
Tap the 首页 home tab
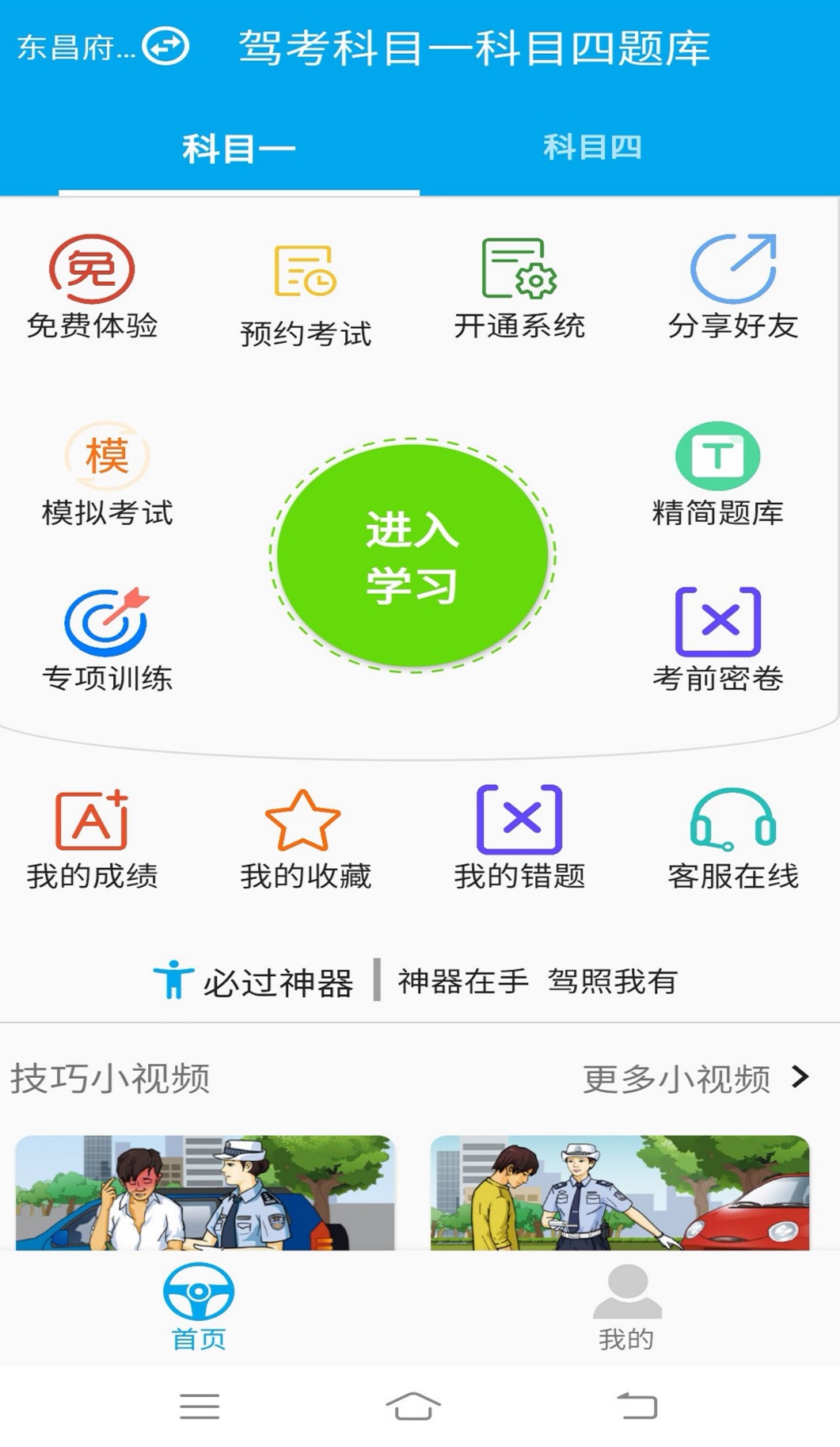199,1308
